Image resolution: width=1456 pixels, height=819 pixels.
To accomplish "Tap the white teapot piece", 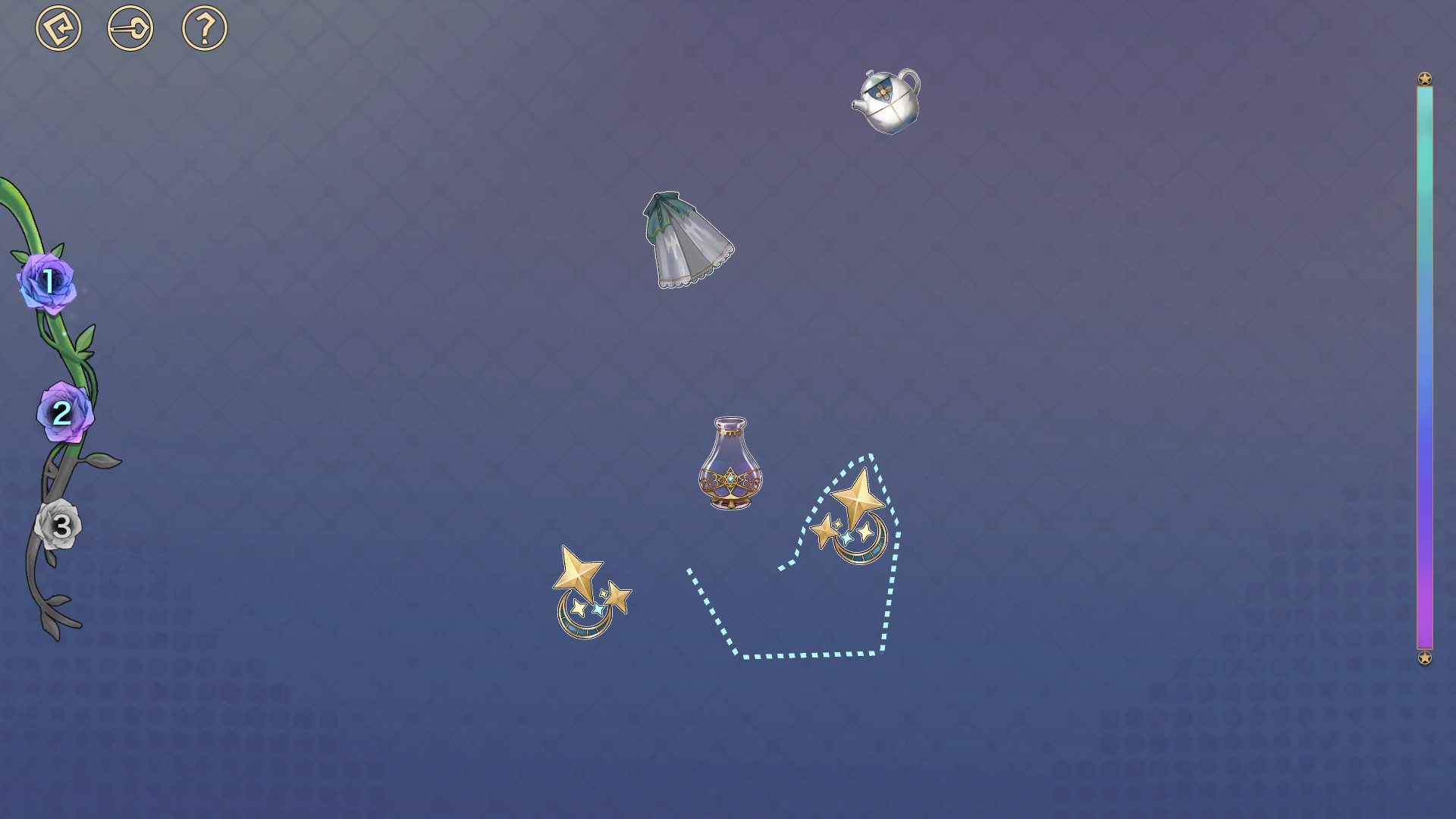I will [888, 101].
